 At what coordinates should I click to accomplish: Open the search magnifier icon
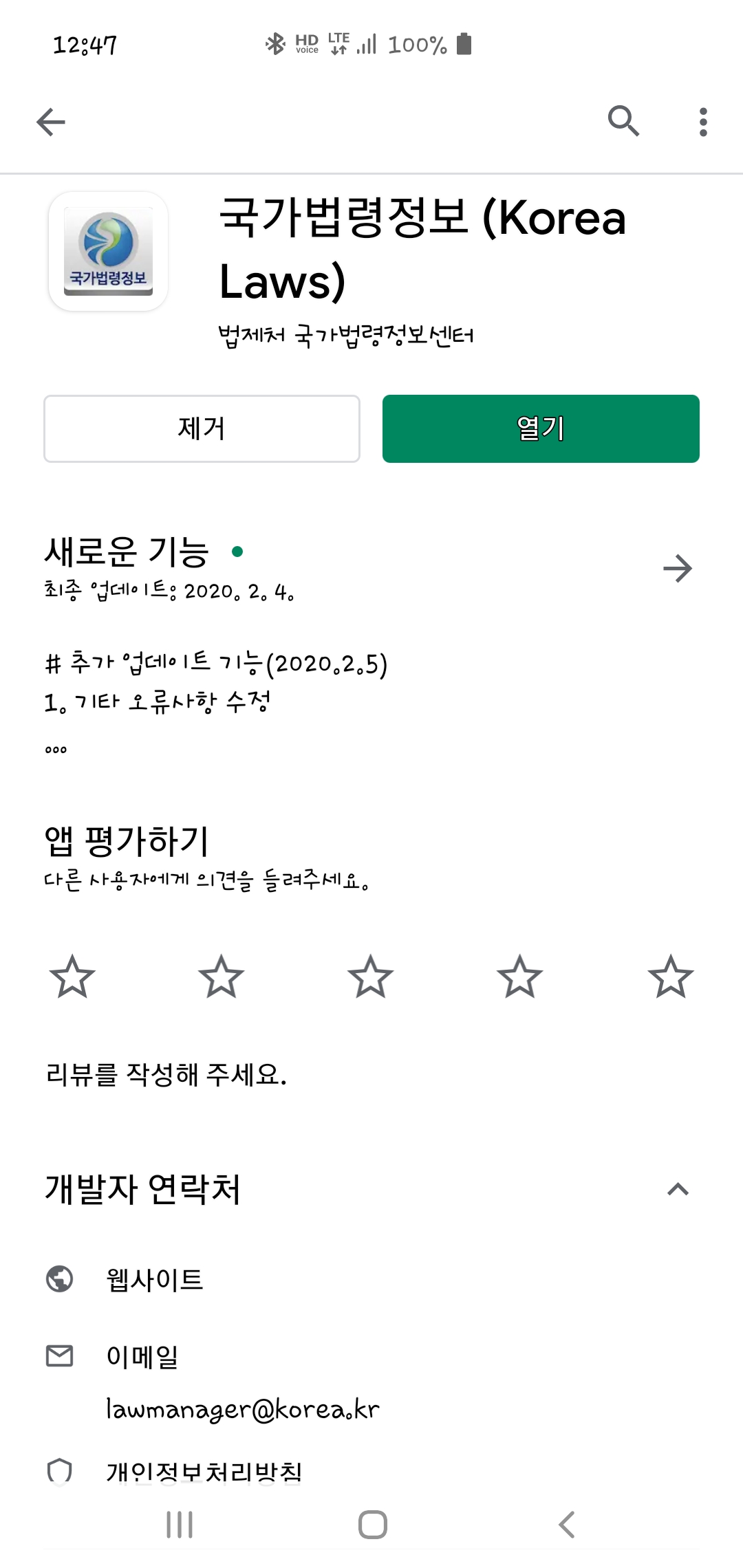(x=624, y=122)
